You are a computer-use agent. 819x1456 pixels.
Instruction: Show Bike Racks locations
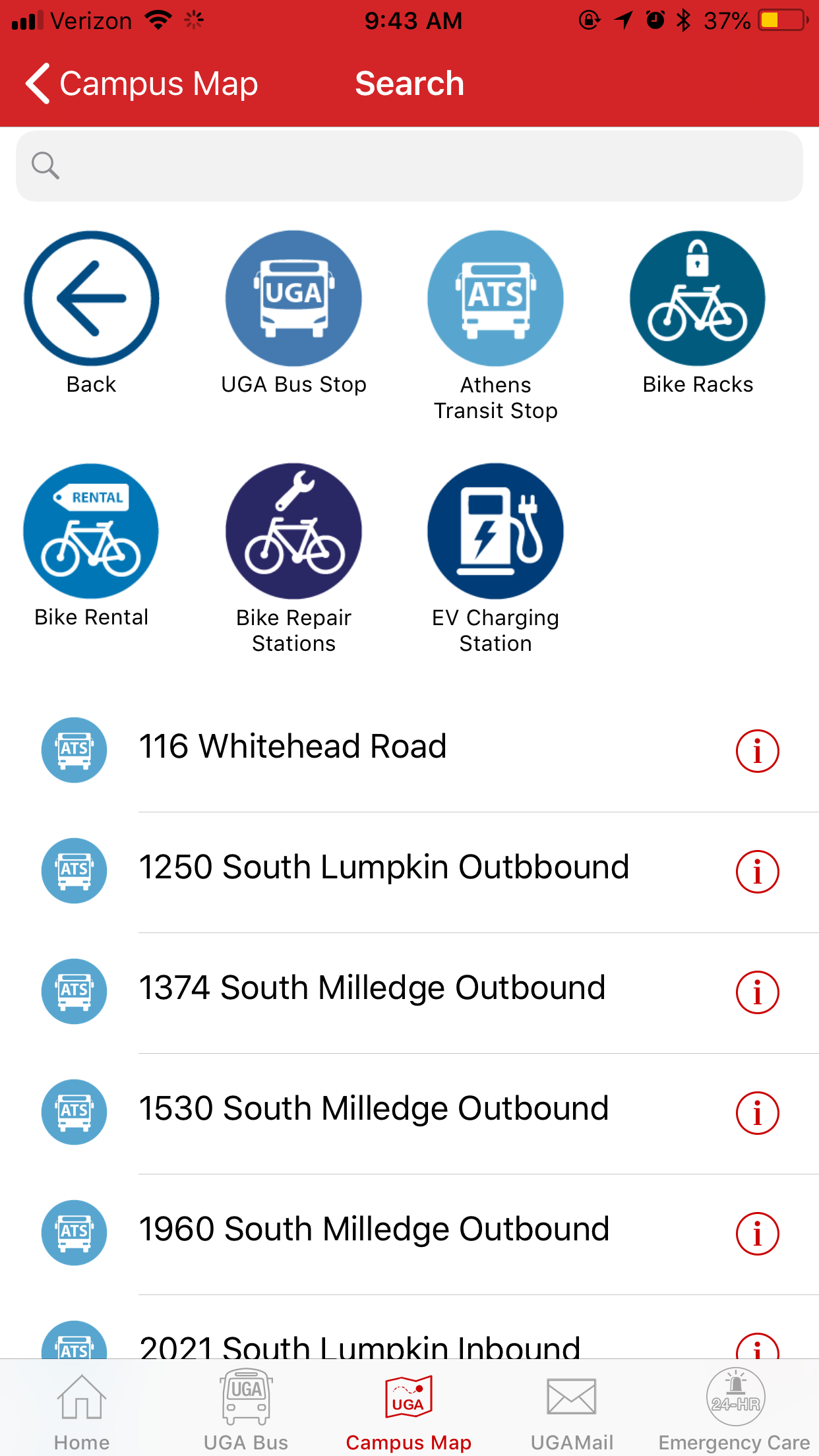point(697,299)
